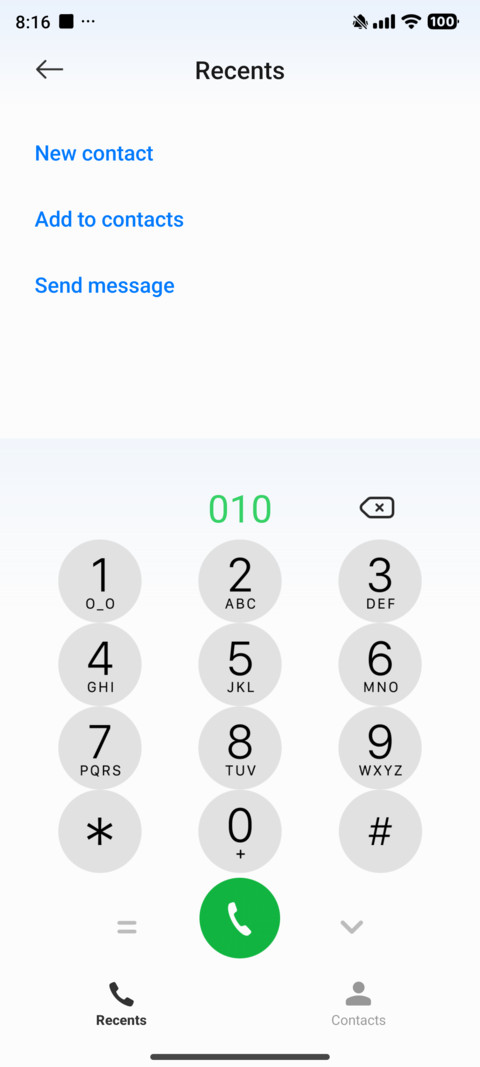Tap the 6 MNO key
The image size is (480, 1067).
[380, 665]
